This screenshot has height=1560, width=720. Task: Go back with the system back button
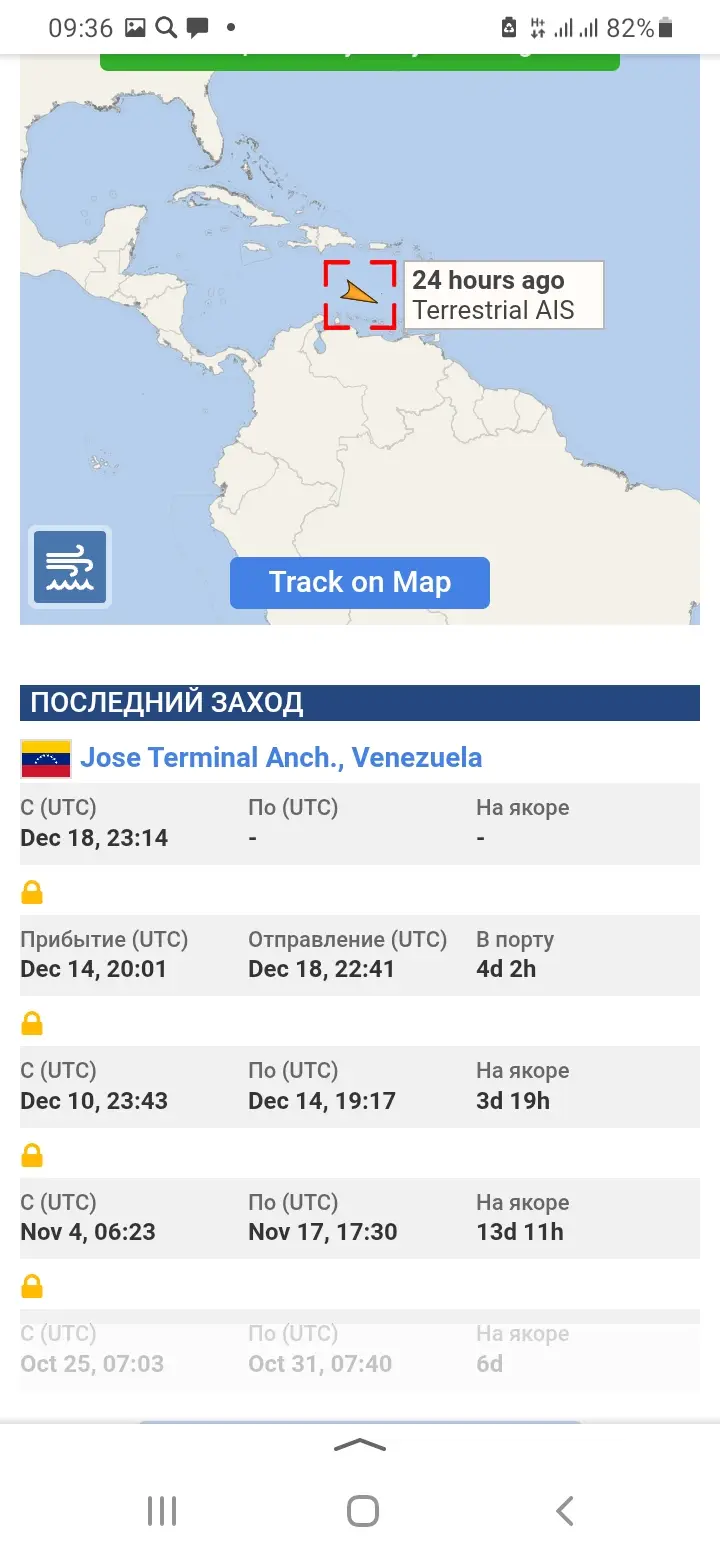click(564, 1510)
